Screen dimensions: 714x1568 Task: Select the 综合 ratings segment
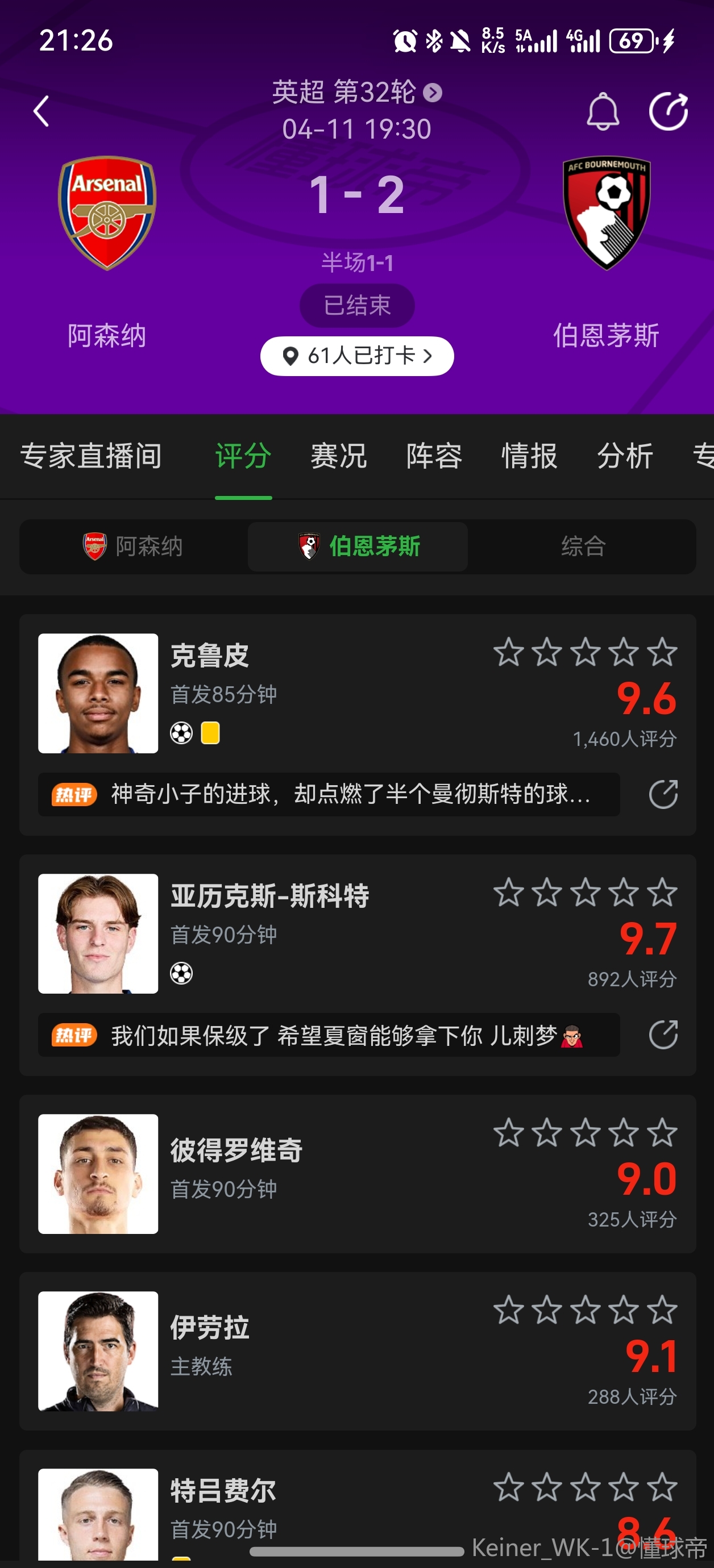point(583,546)
